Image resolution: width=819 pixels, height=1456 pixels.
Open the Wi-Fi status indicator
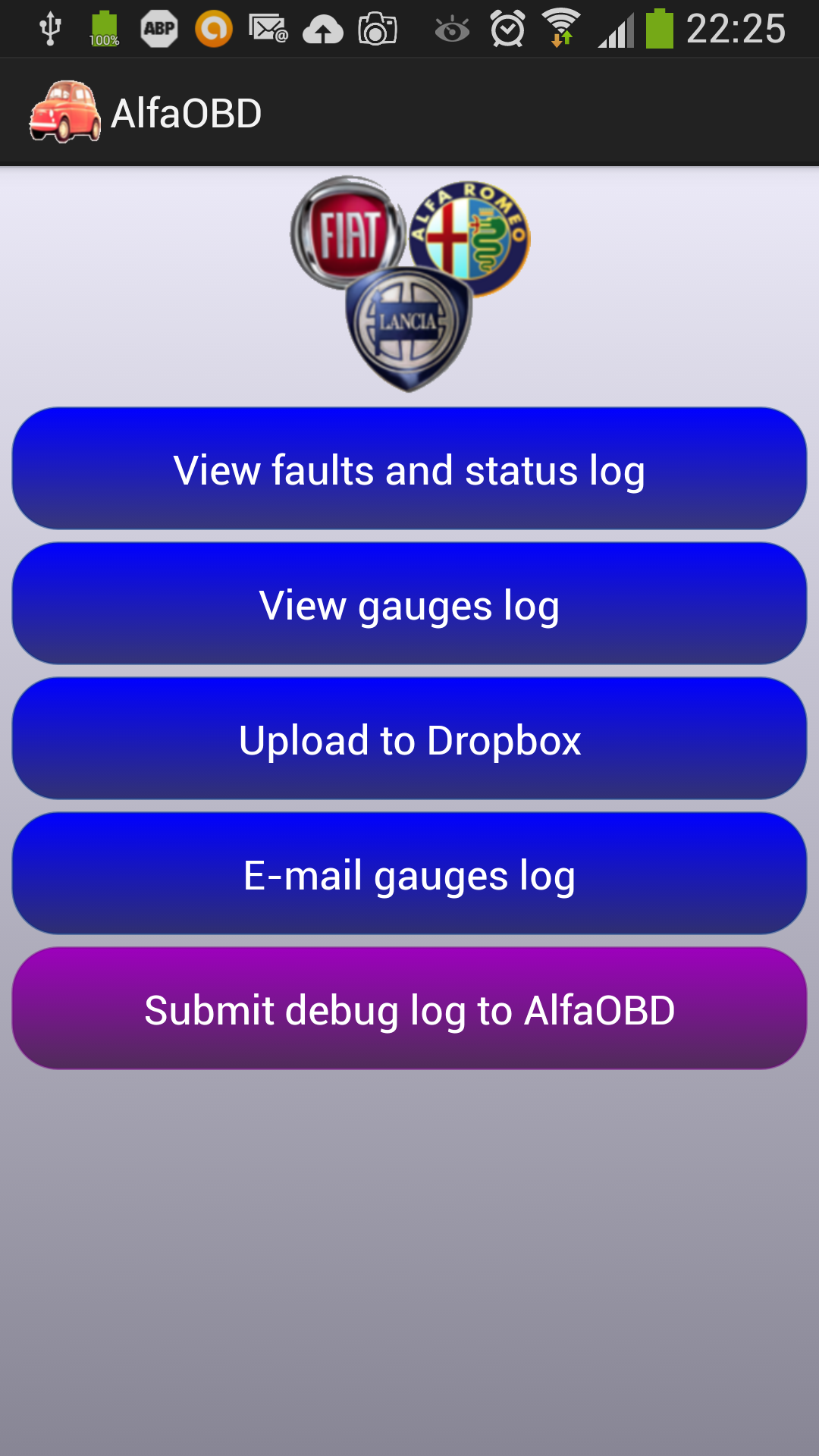click(560, 27)
